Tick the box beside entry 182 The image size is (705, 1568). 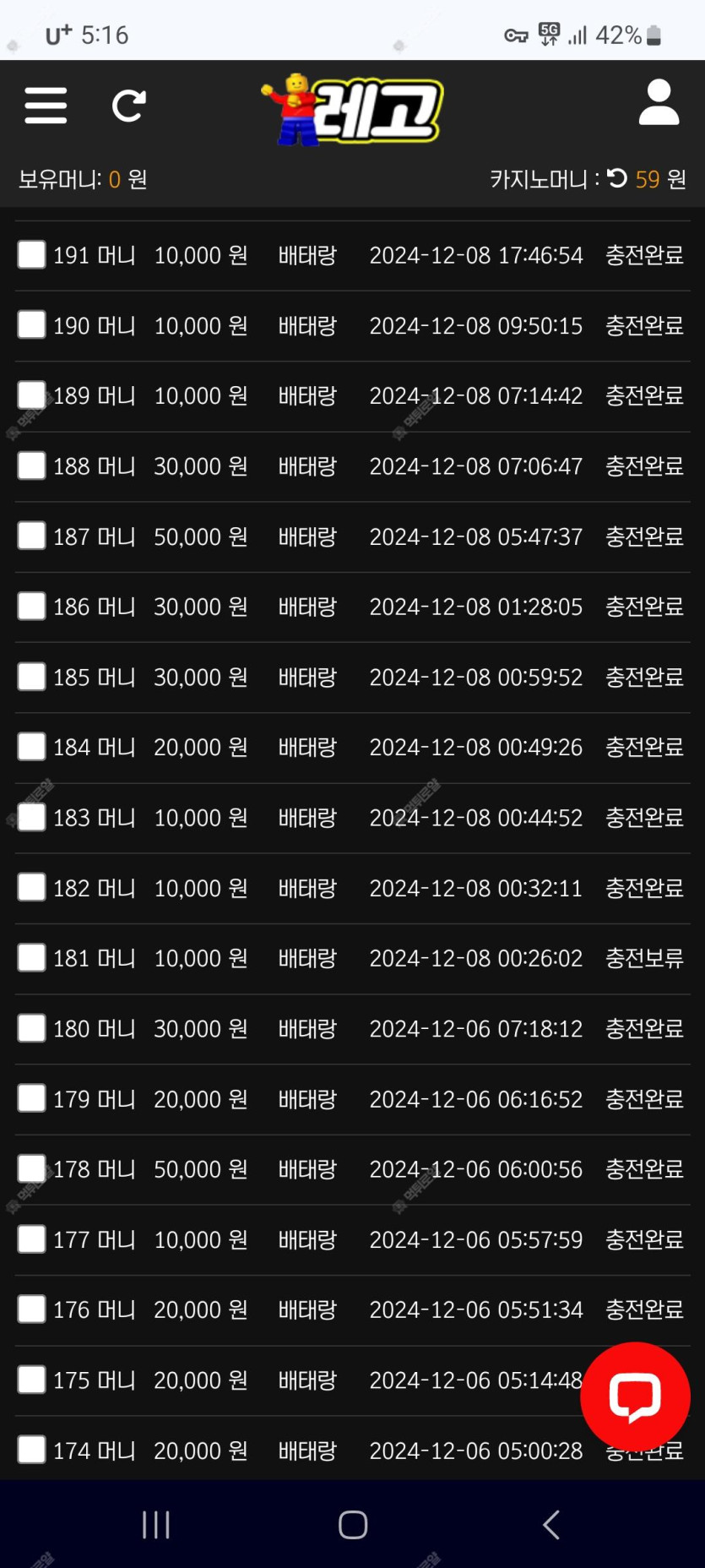point(32,887)
